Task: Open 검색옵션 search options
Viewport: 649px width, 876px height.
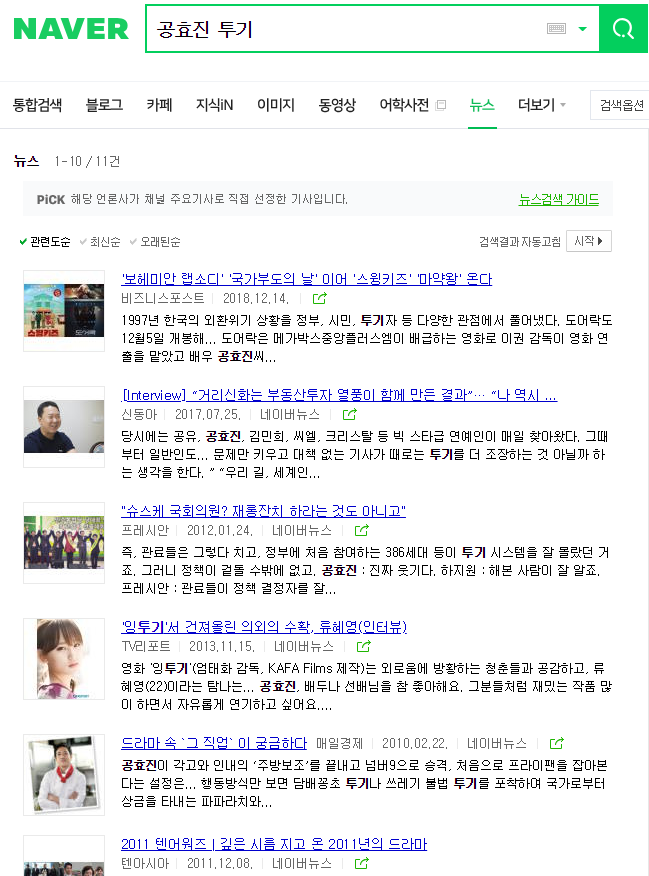Action: pyautogui.click(x=621, y=105)
